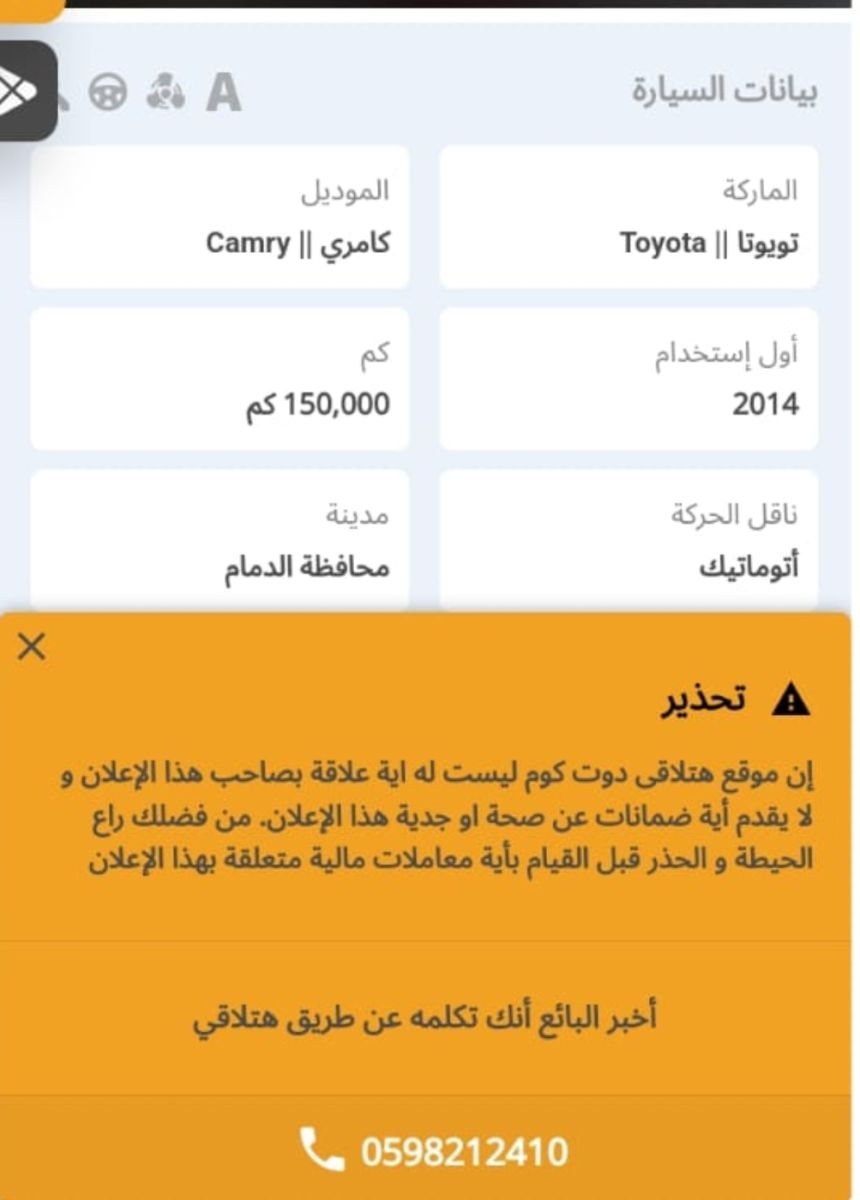
Task: Click the أتوماتيك transmission value
Action: (756, 560)
